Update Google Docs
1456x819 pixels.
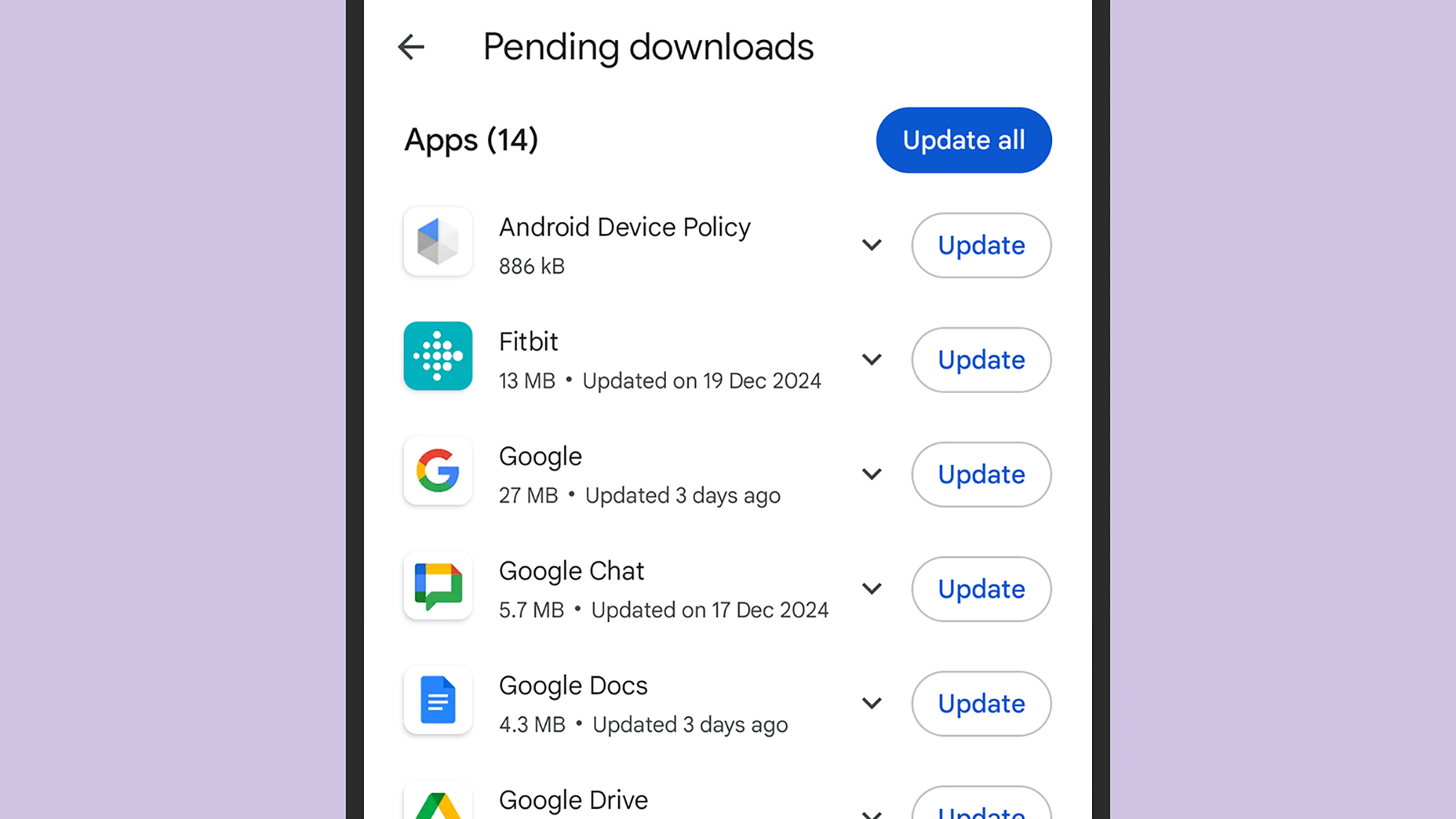pos(981,703)
